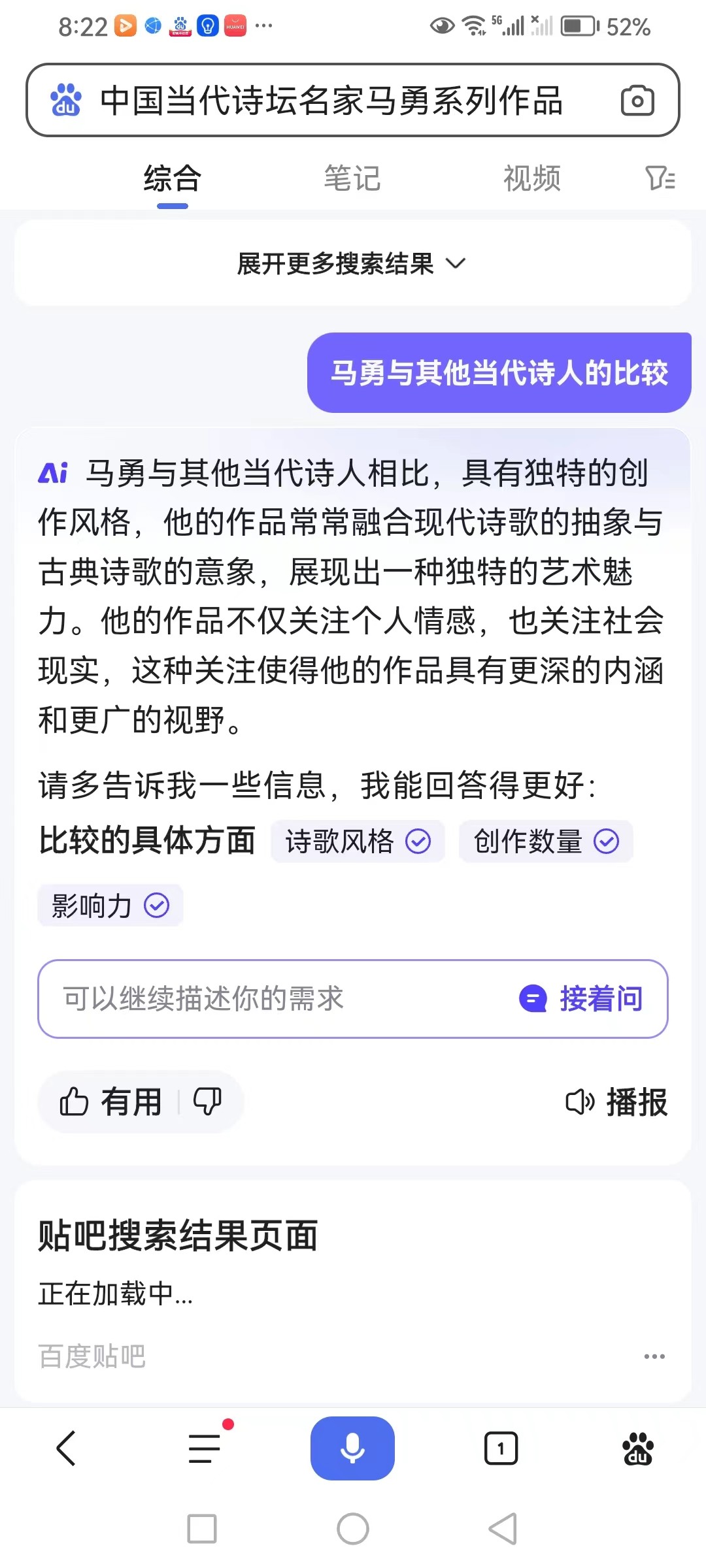This screenshot has width=706, height=1568.
Task: Switch to the 笔记 tab
Action: point(352,178)
